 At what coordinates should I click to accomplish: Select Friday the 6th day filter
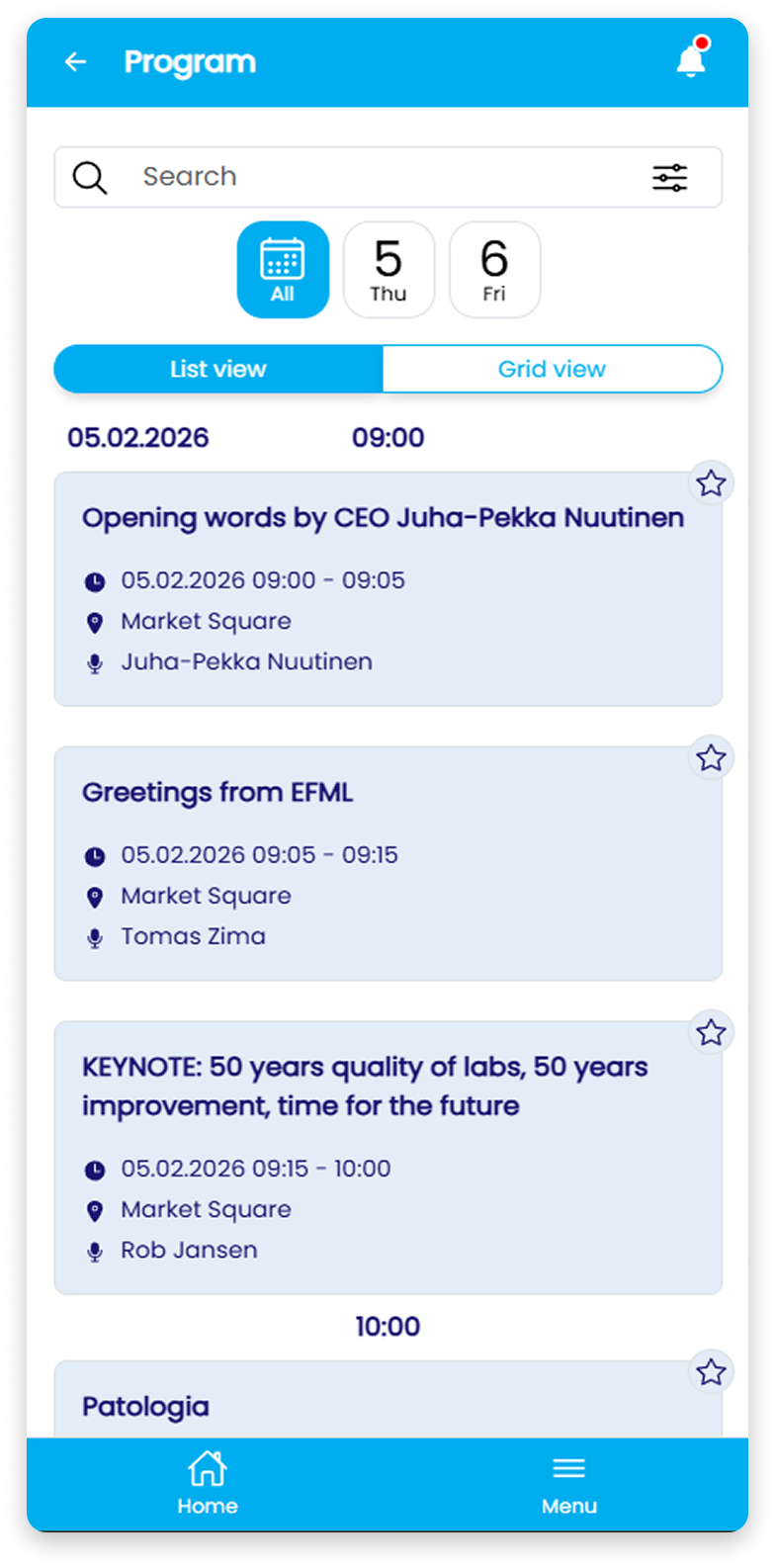494,269
